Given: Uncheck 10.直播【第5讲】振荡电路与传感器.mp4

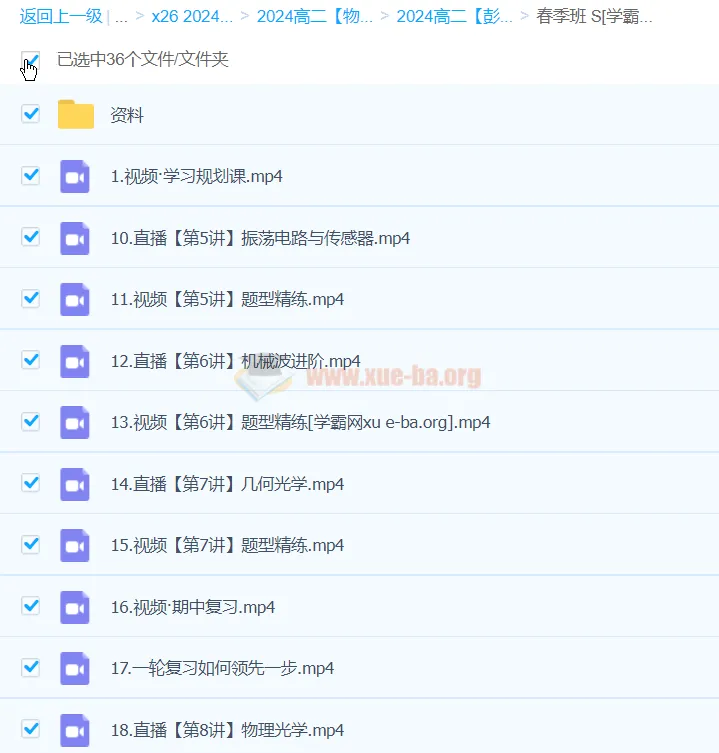Looking at the screenshot, I should pyautogui.click(x=31, y=237).
